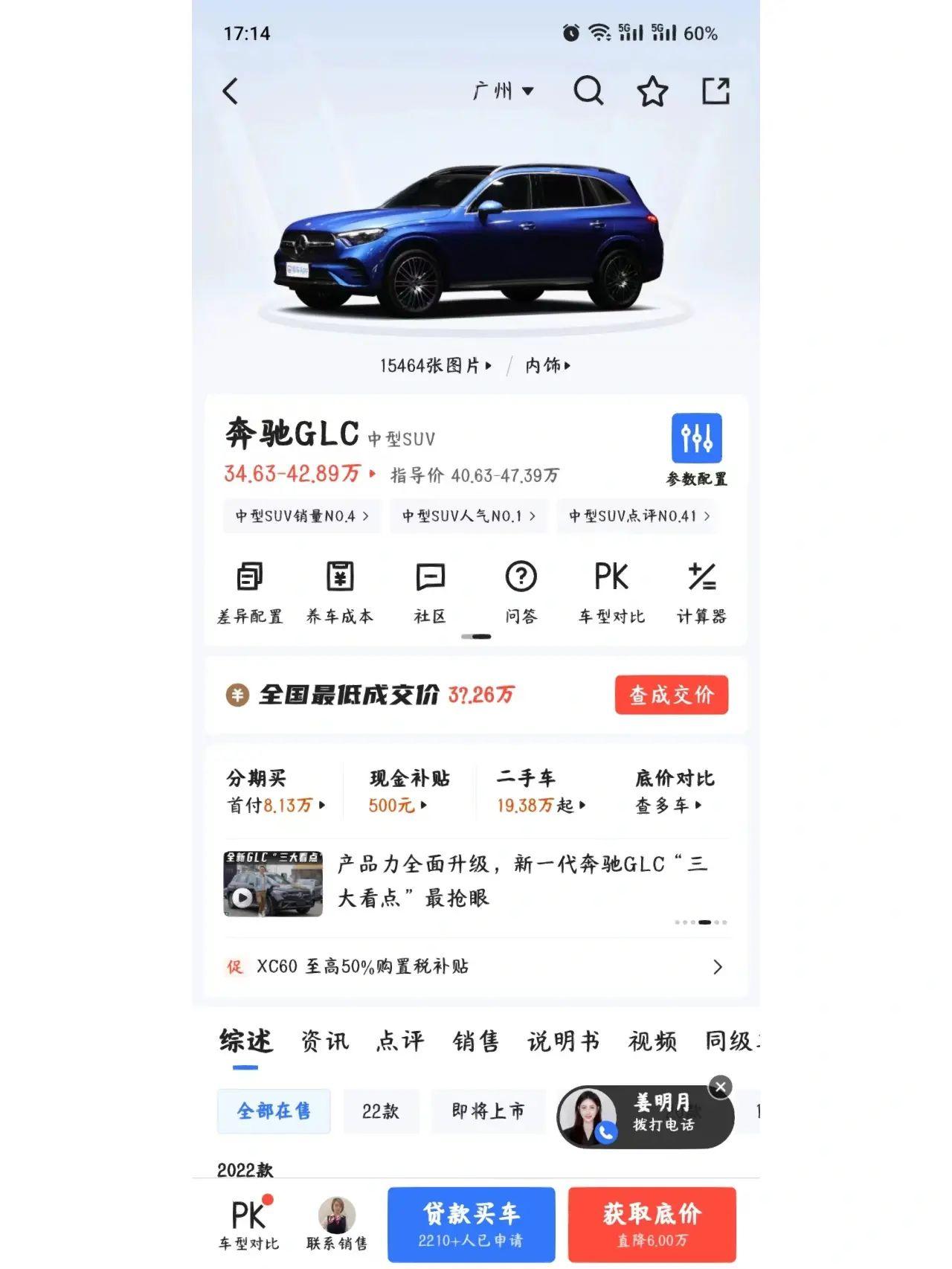
Task: Check 二手车 used car prices
Action: 541,791
